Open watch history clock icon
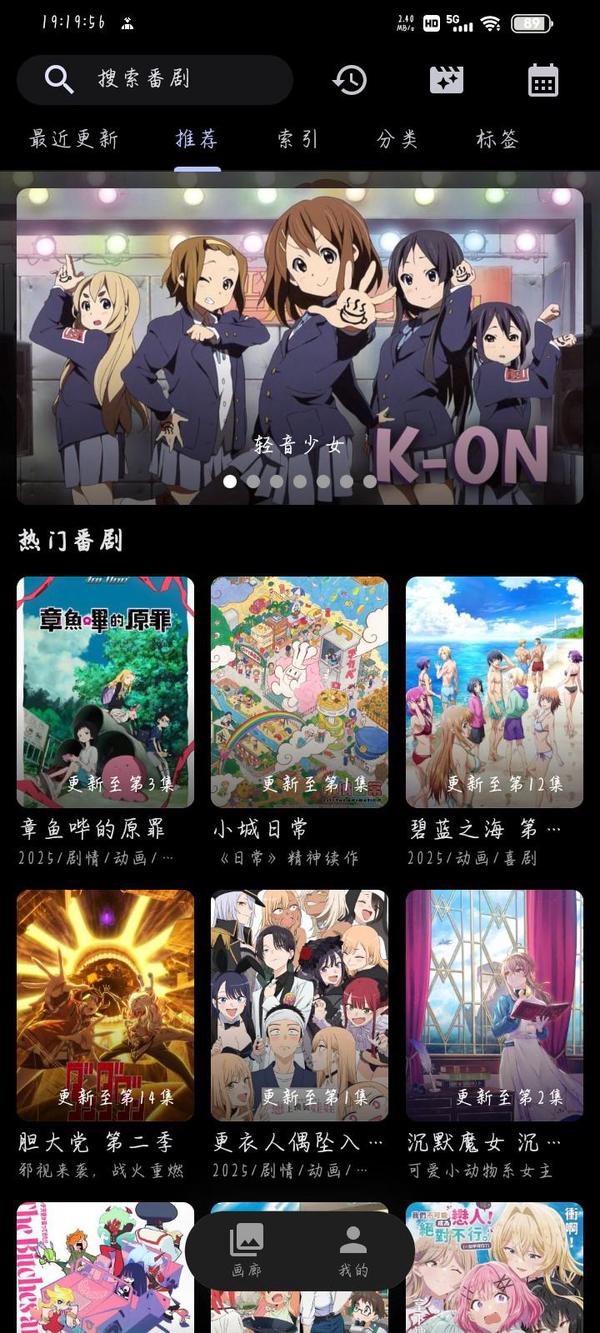The image size is (600, 1333). [350, 80]
